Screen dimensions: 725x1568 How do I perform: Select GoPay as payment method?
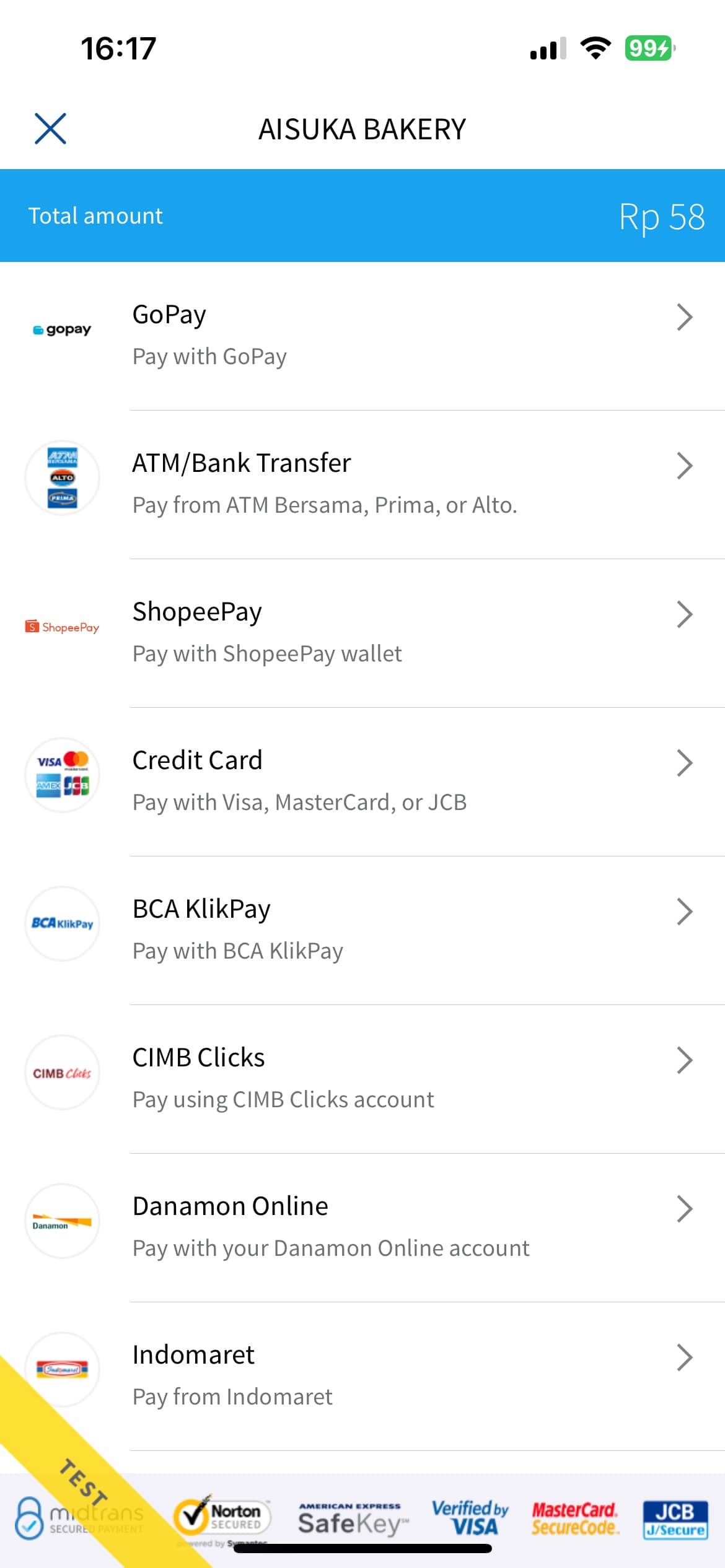(362, 335)
